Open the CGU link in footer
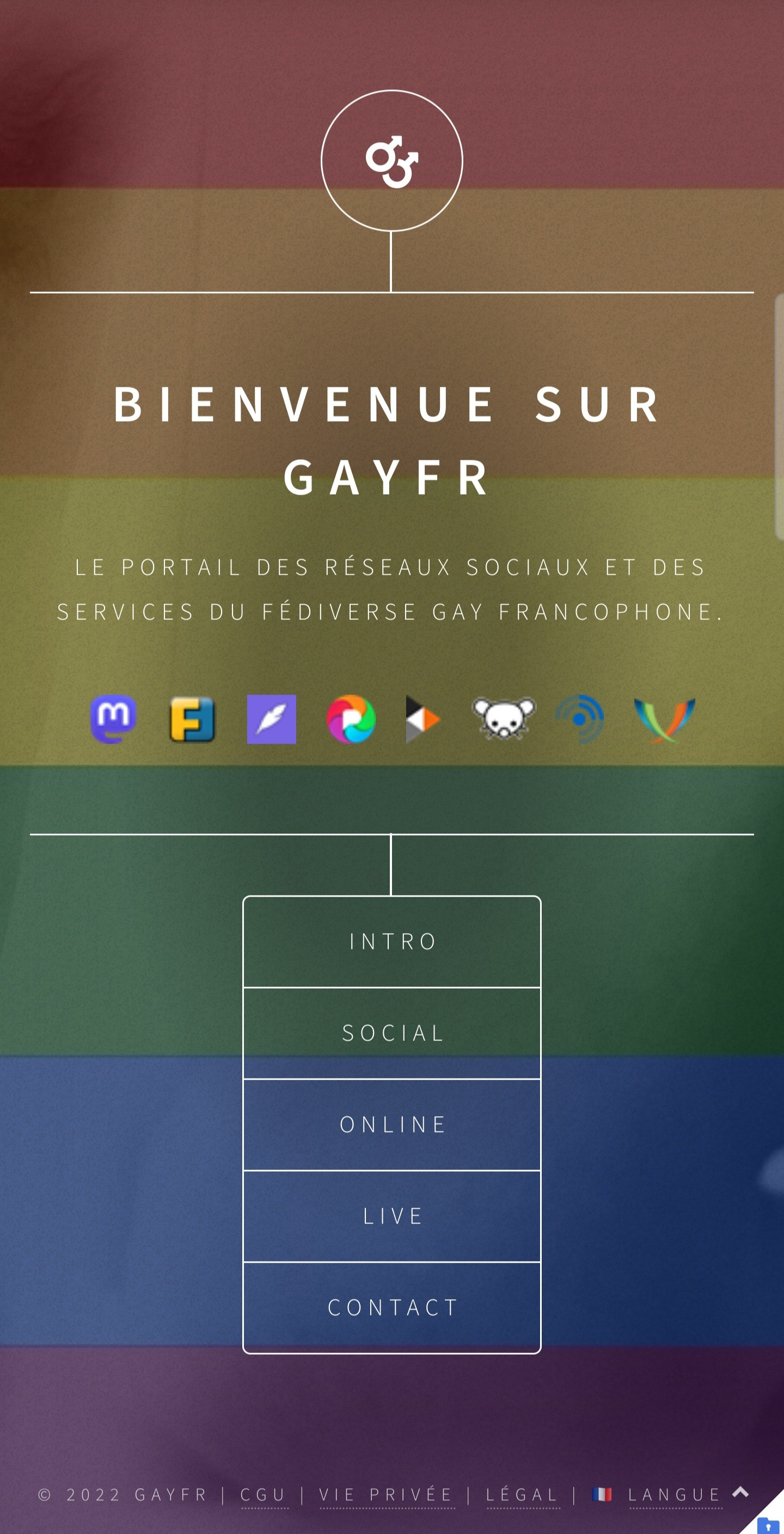784x1534 pixels. (264, 1494)
